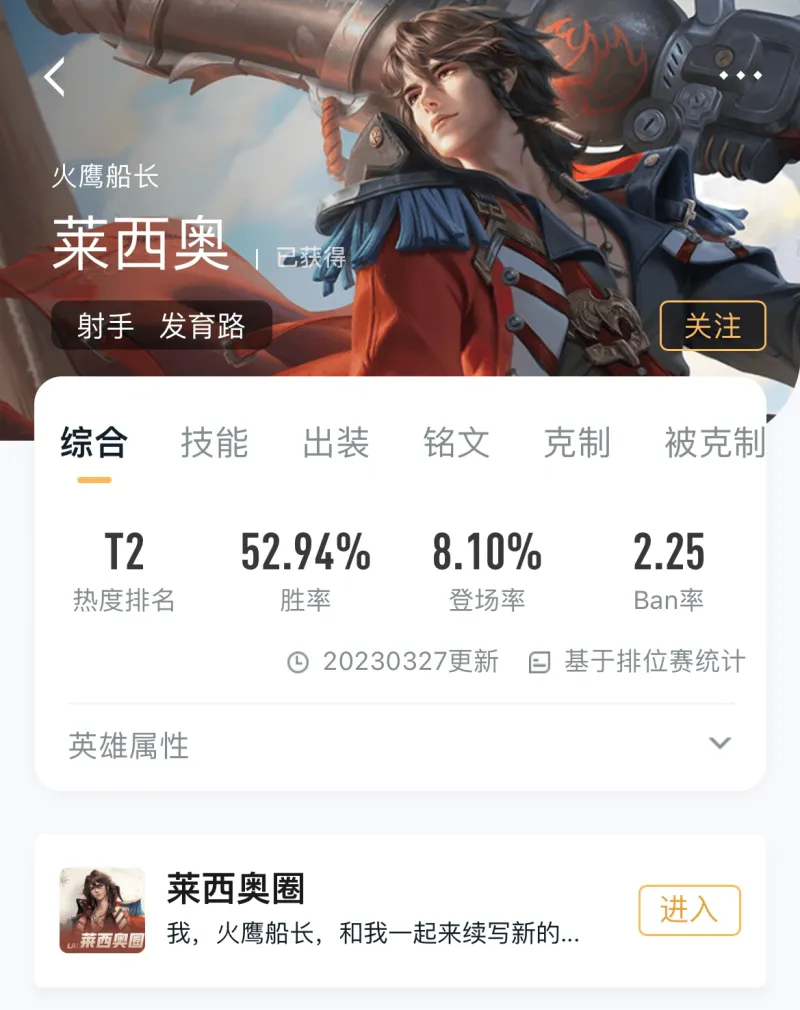Switch to the 技能 tab

tap(214, 442)
